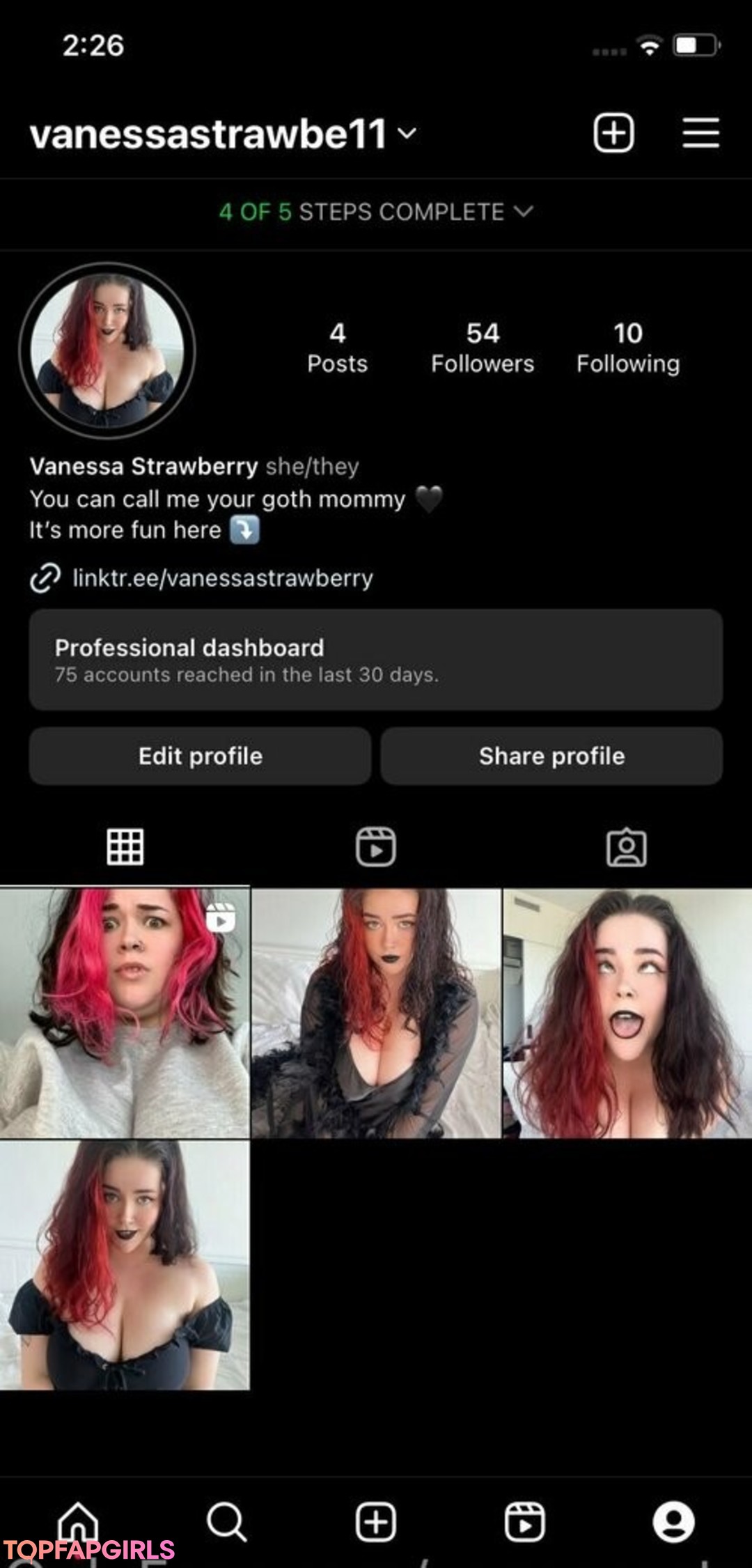This screenshot has width=752, height=1568.
Task: Open the hamburger menu
Action: 700,132
